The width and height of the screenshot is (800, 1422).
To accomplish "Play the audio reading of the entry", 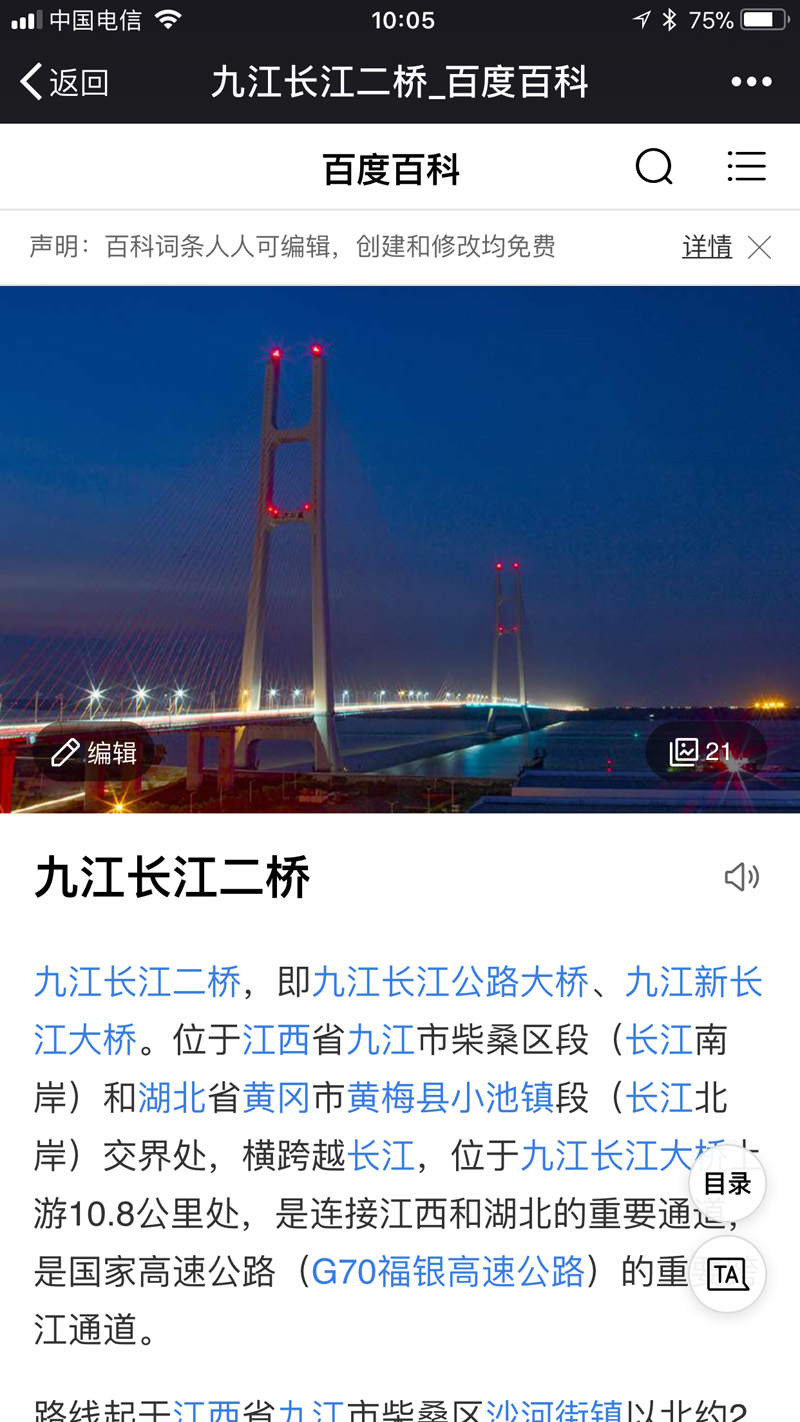I will coord(741,877).
